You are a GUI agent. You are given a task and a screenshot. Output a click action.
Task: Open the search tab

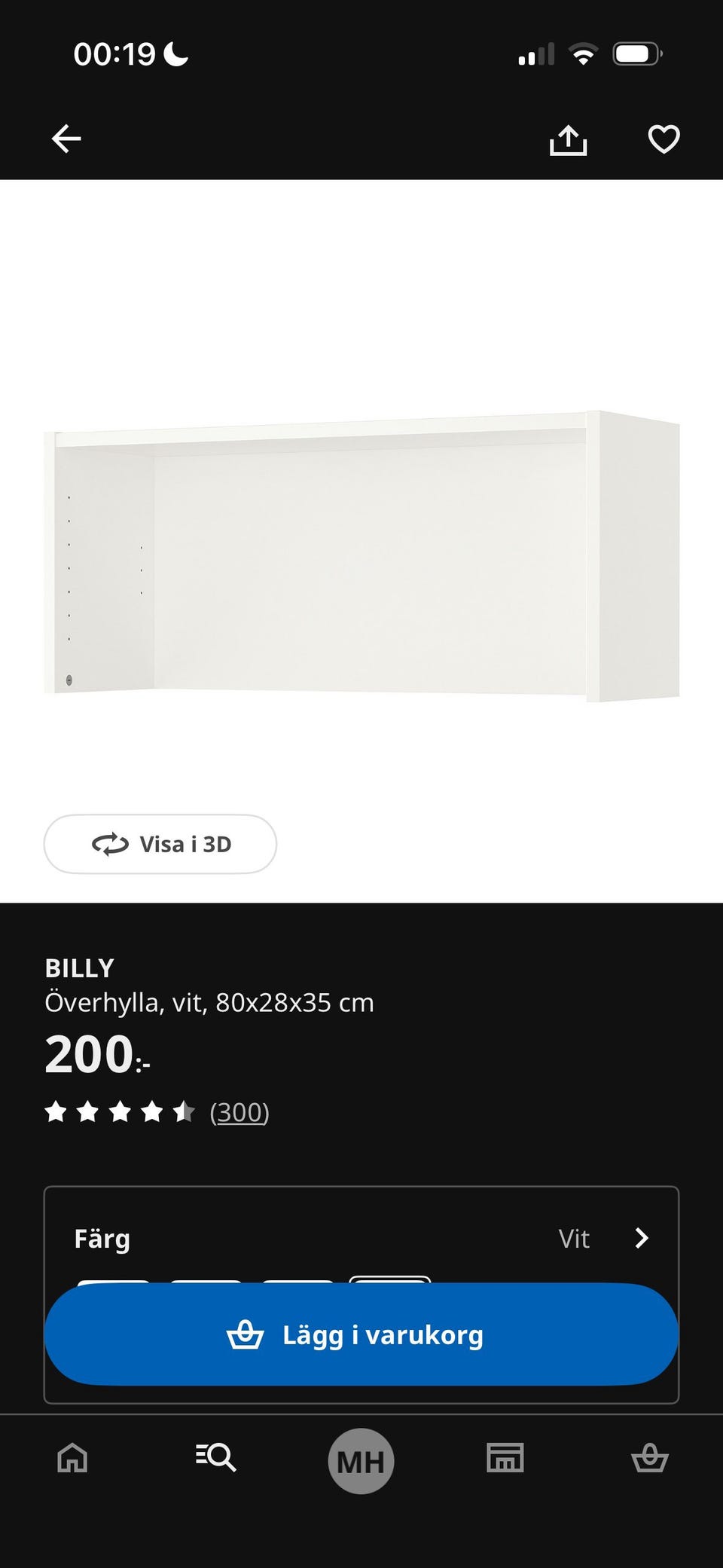point(216,1458)
